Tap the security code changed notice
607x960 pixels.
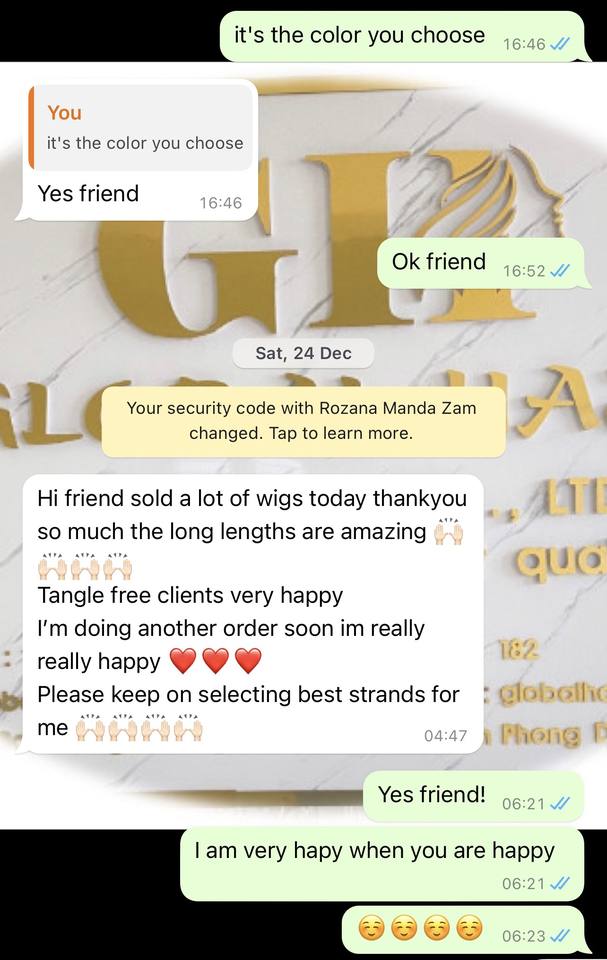[303, 421]
